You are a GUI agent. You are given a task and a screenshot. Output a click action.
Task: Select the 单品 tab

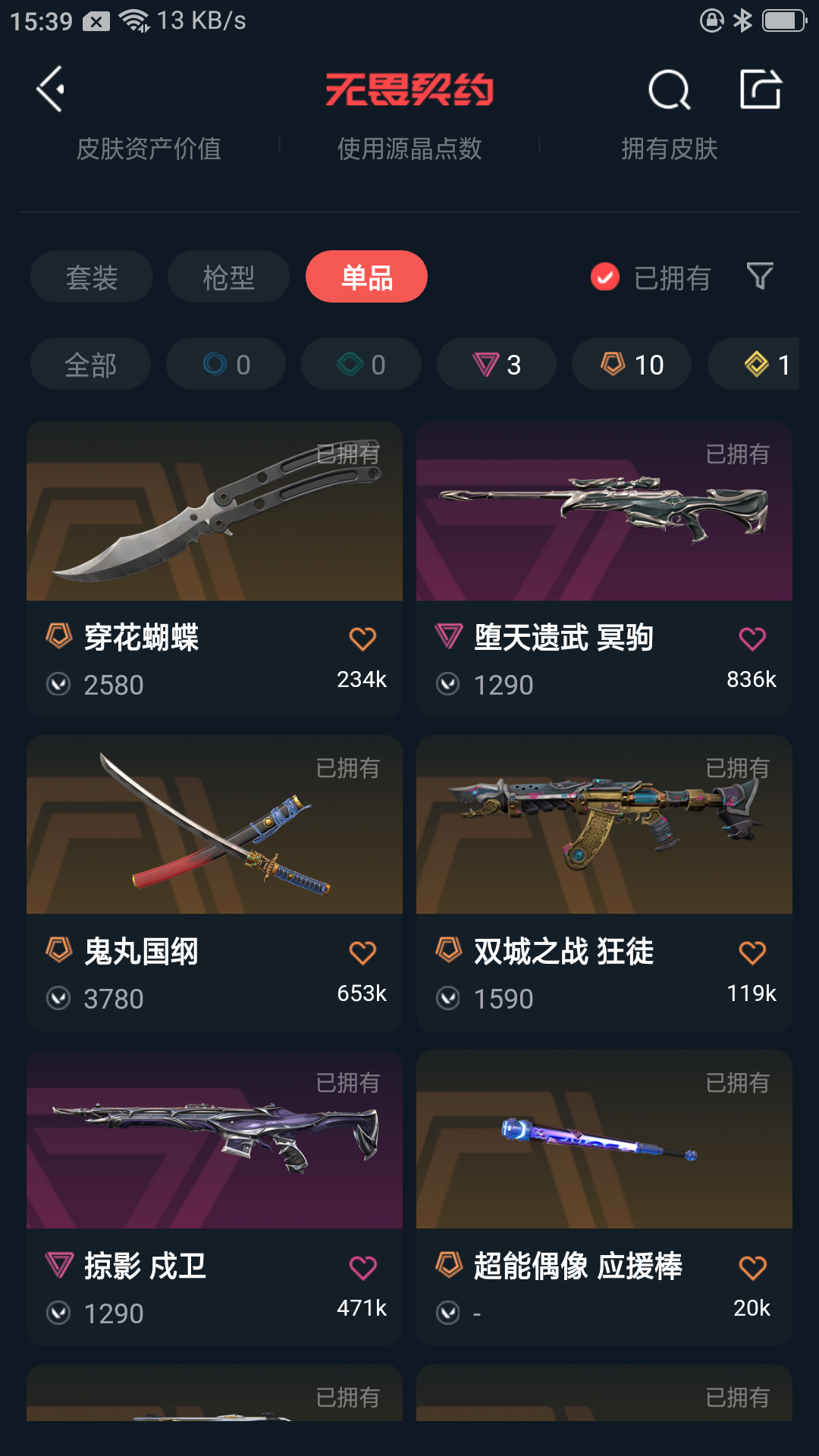[x=366, y=277]
